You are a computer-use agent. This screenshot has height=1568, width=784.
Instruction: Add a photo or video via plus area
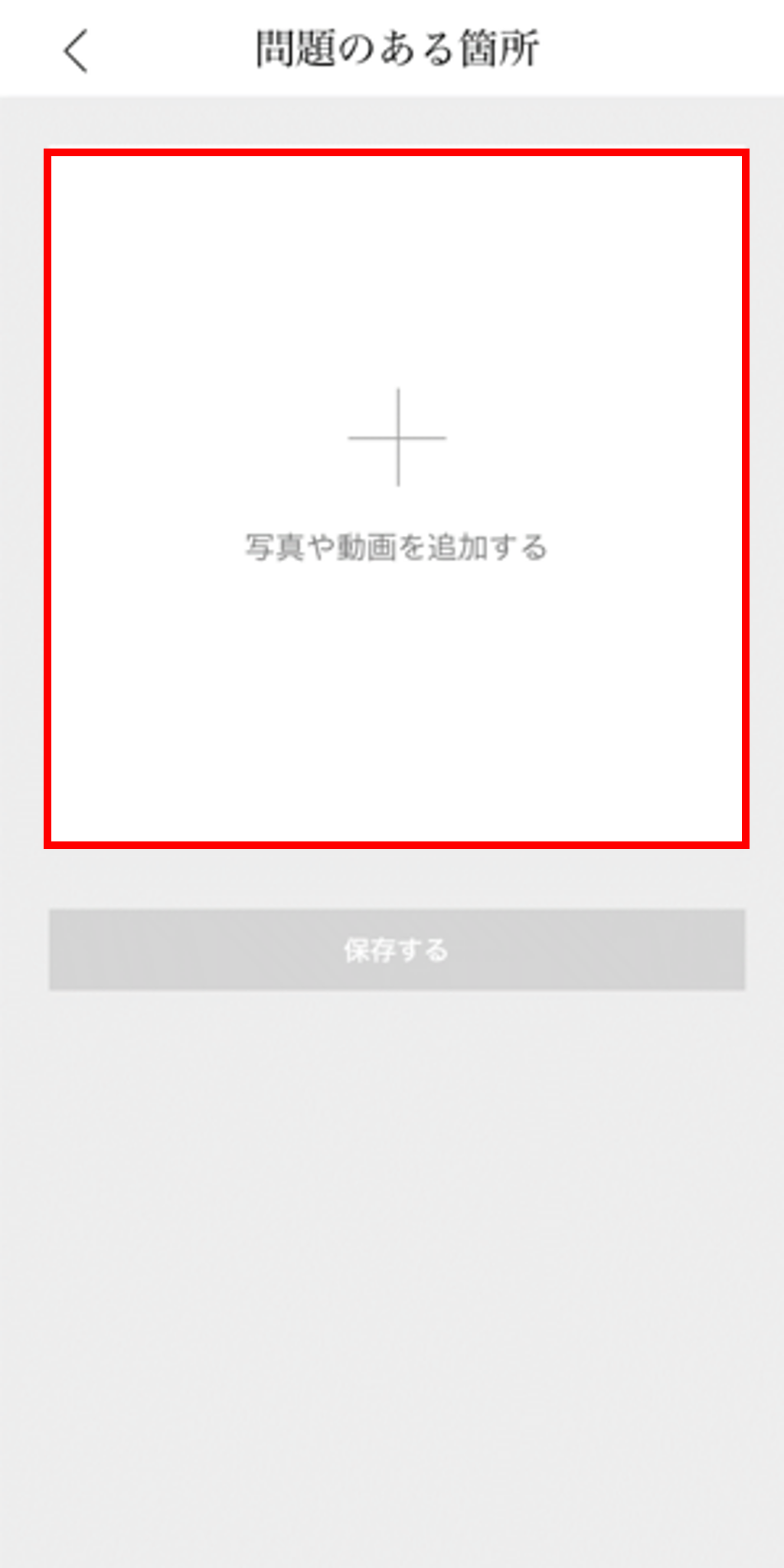(397, 467)
